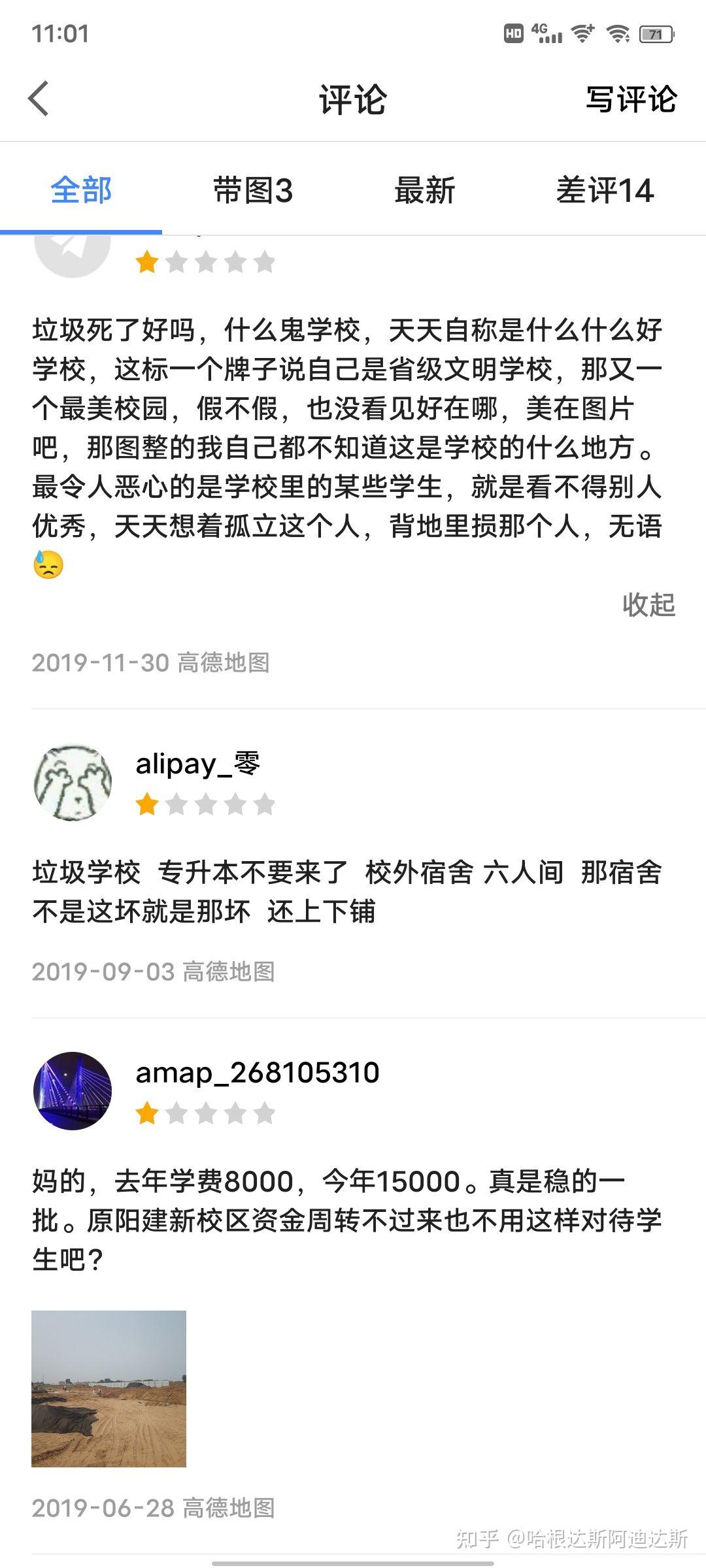The image size is (706, 1568).
Task: Collapse the long review with 收起
Action: (648, 605)
